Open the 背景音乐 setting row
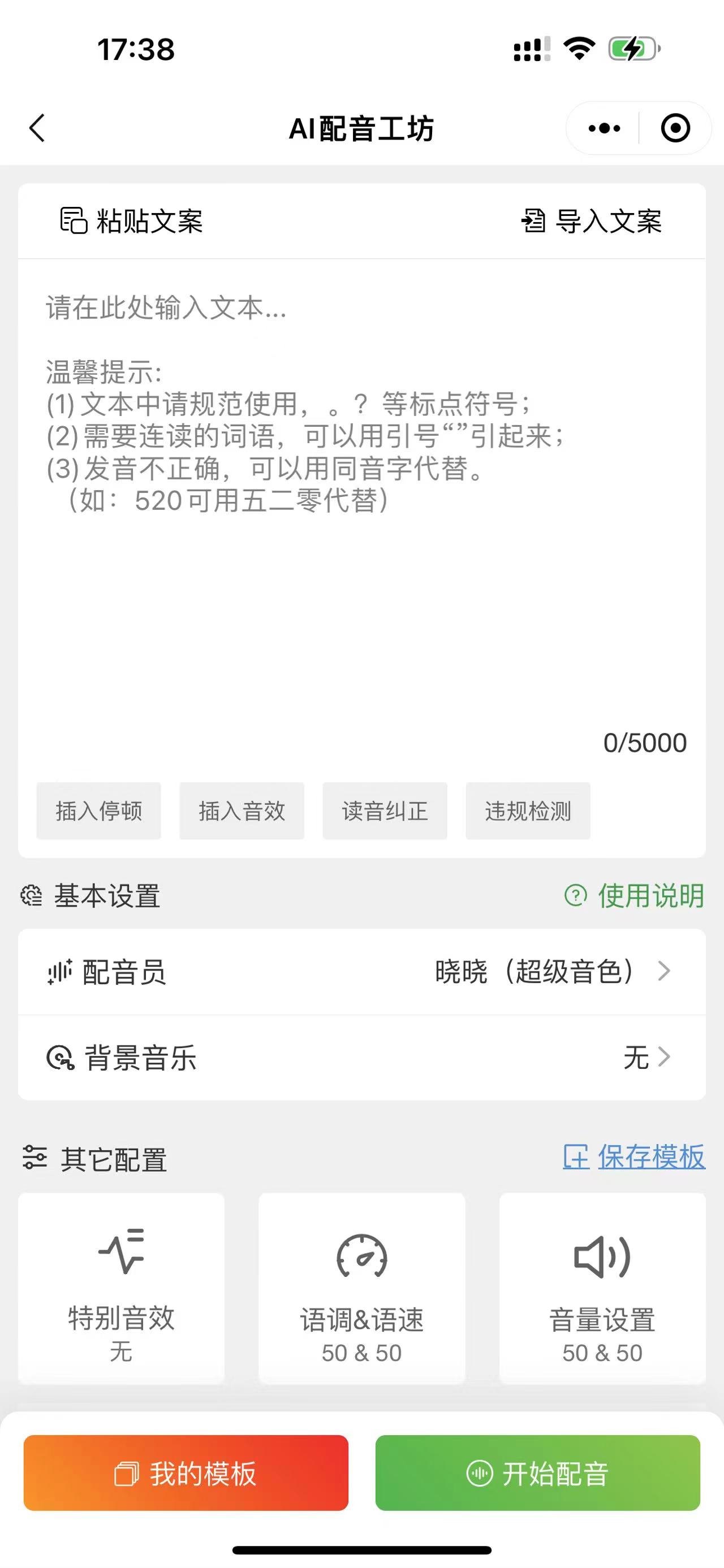Viewport: 724px width, 1568px height. point(361,1058)
